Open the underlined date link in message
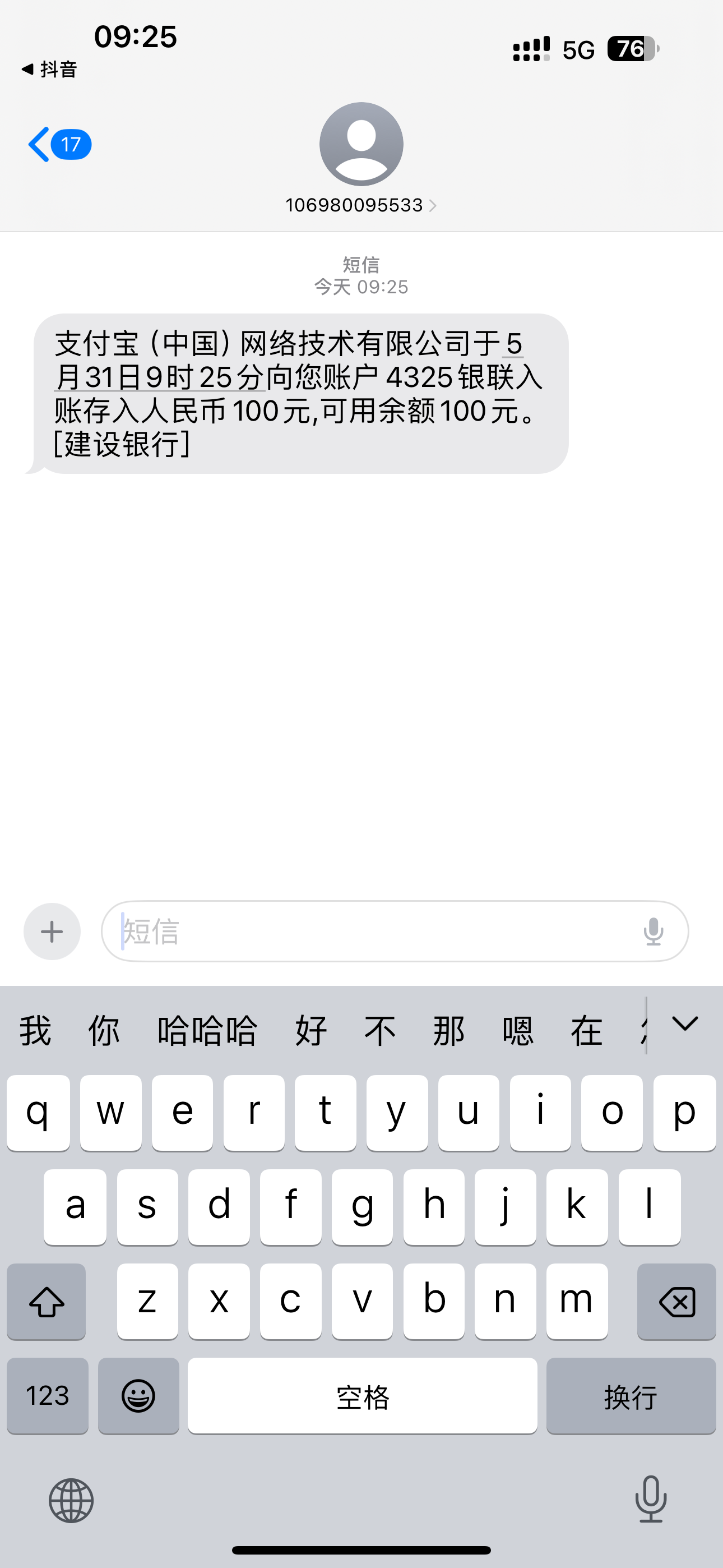 [x=159, y=377]
